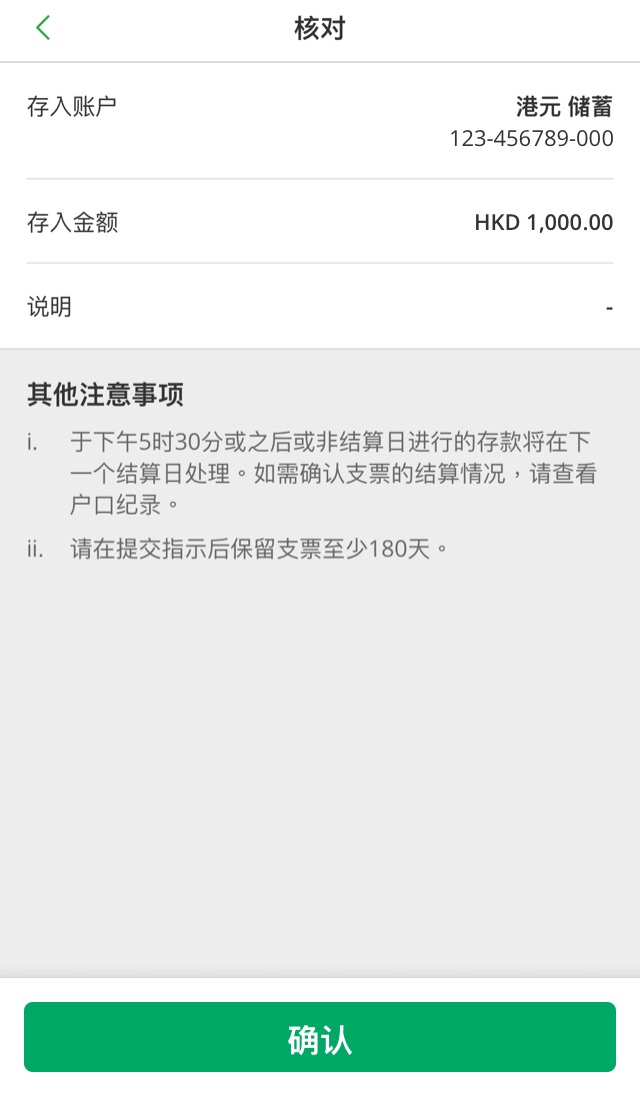This screenshot has height=1100, width=640.
Task: Go back using the green arrow
Action: (42, 28)
